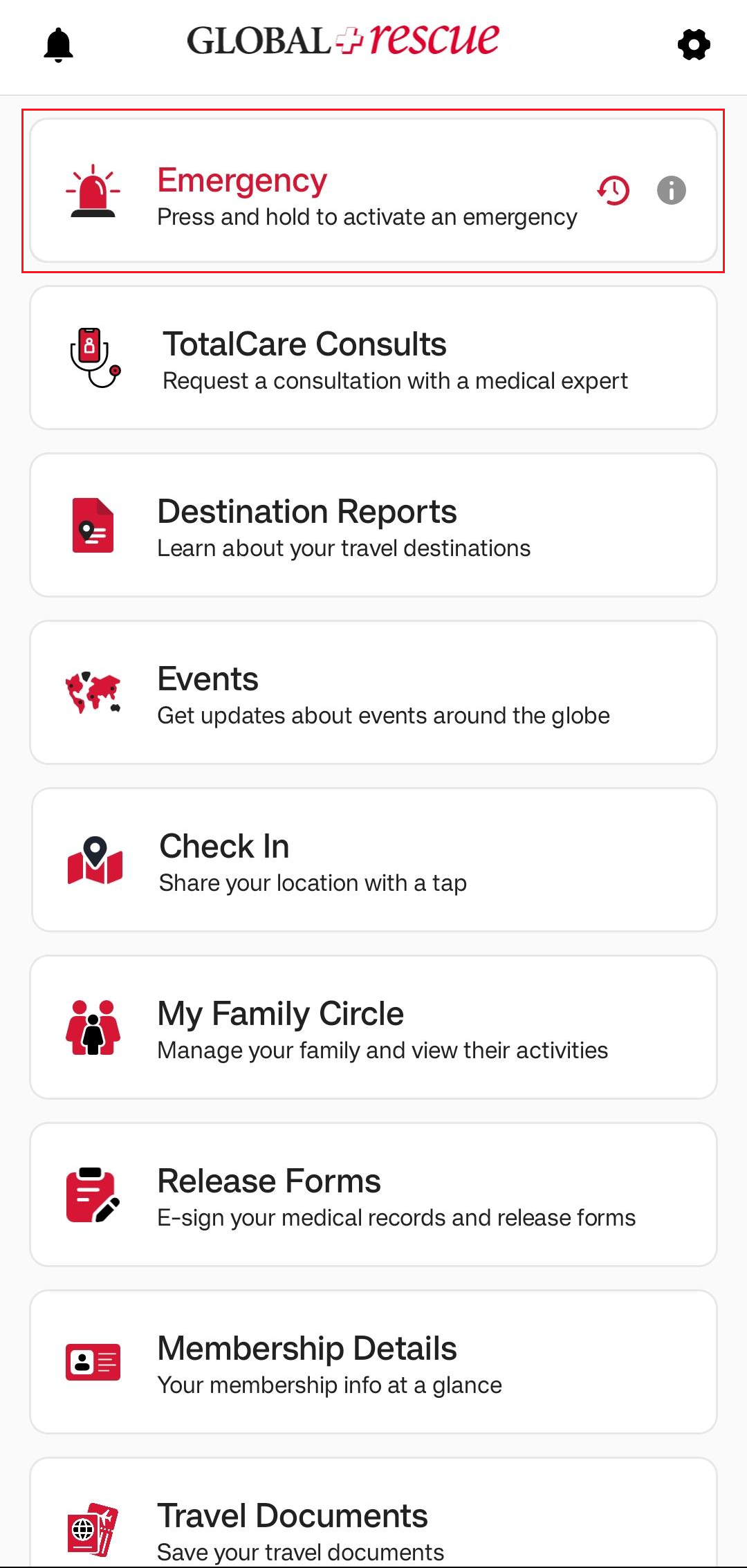View Membership Details
747x1568 pixels.
373,1363
